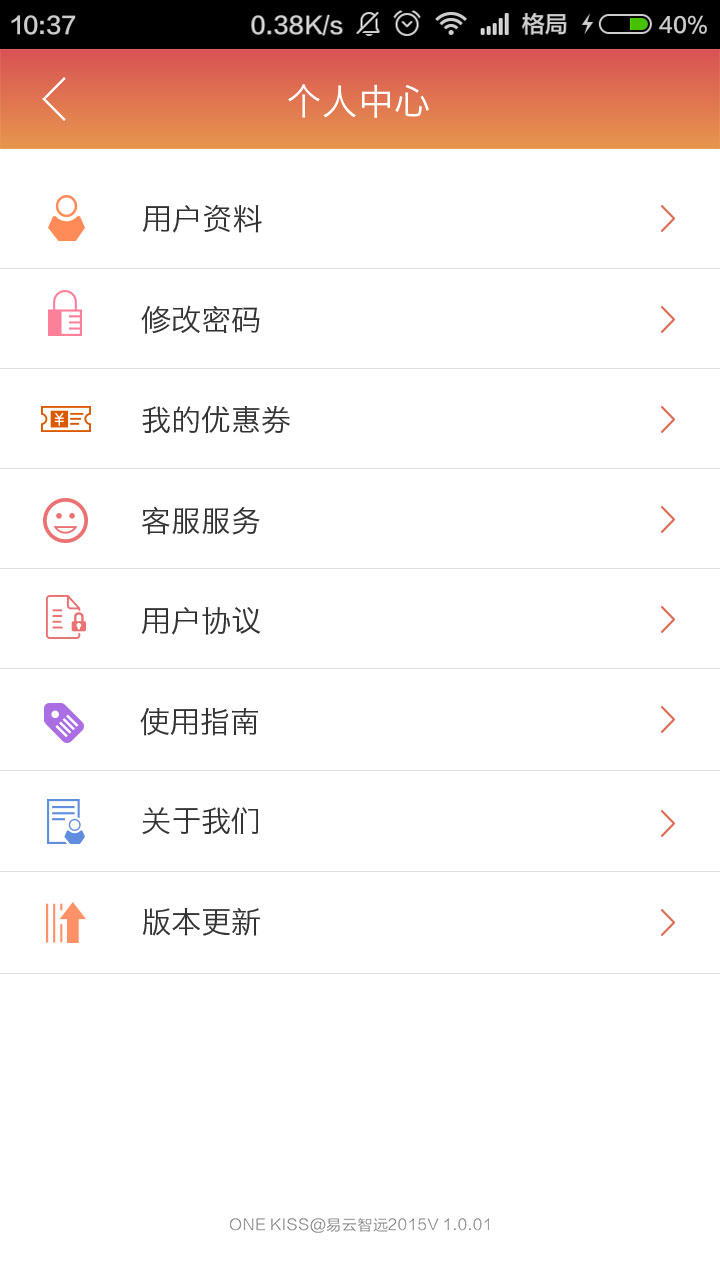720x1280 pixels.
Task: Tap the smiley face icon for 客服服务
Action: [x=66, y=519]
